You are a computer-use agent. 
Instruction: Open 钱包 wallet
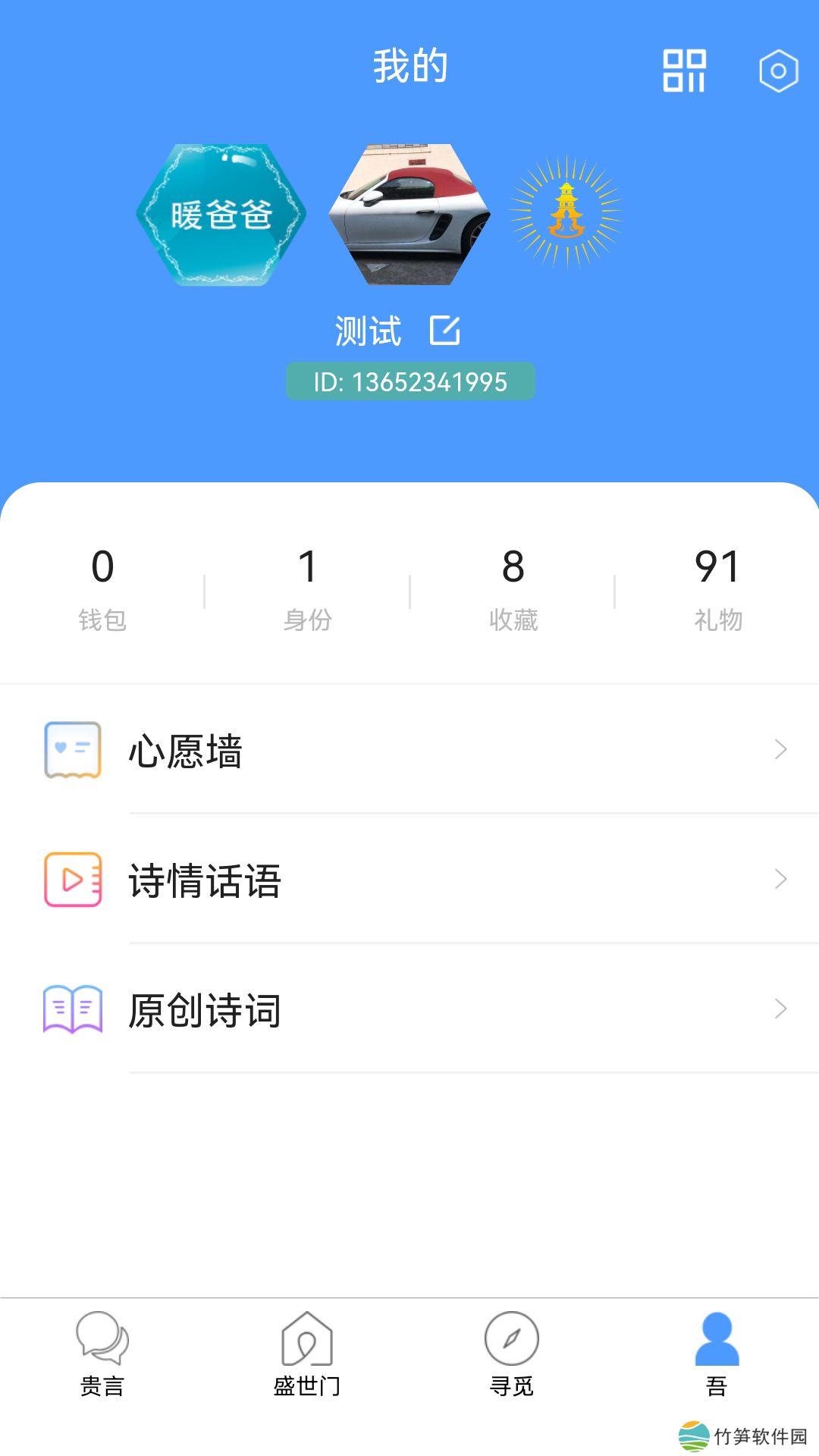(102, 588)
